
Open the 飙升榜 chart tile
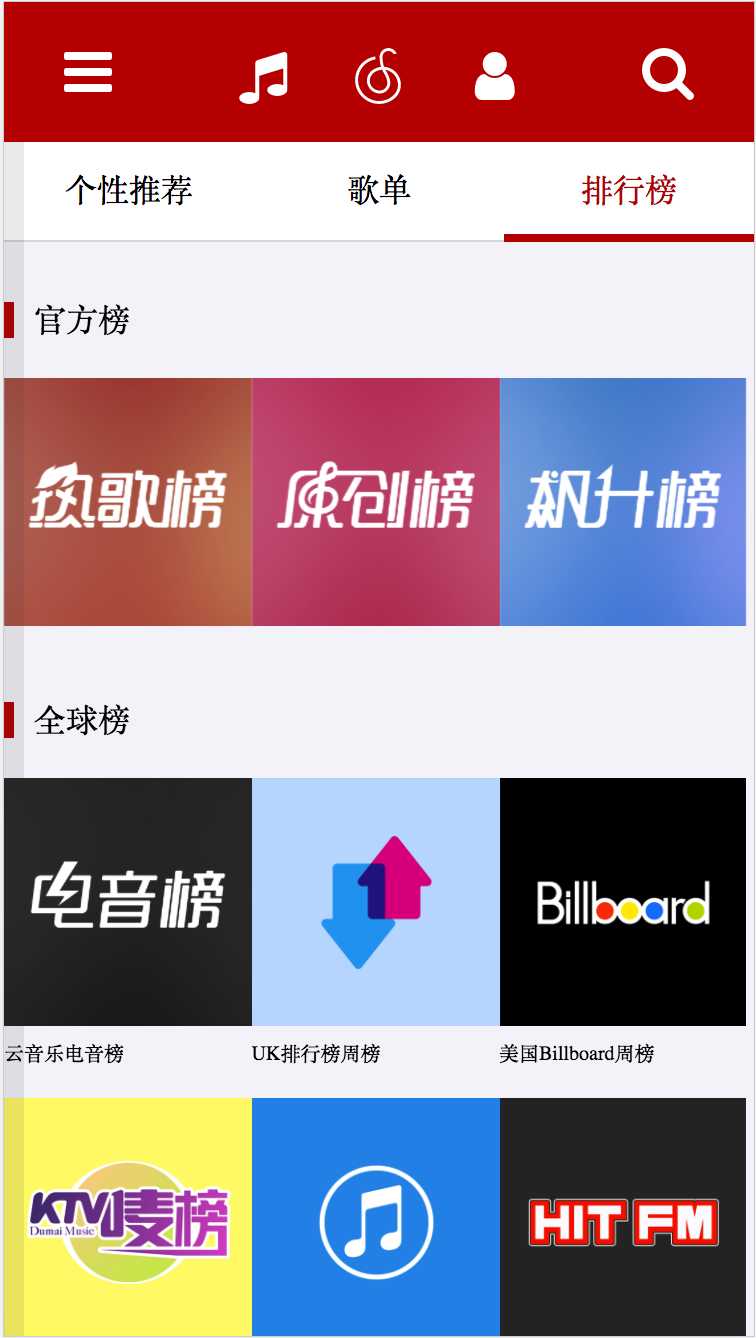(x=623, y=502)
